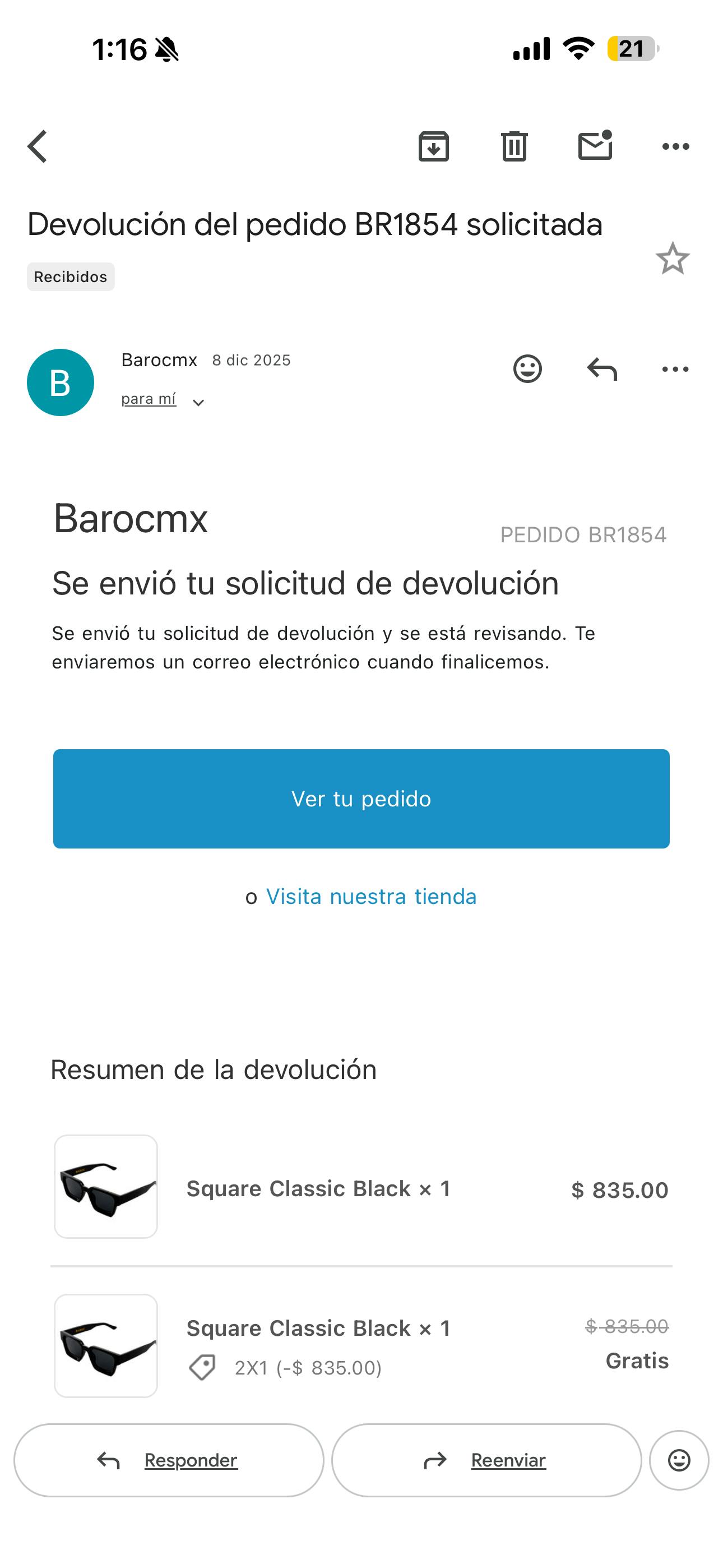723x1568 pixels.
Task: Tap the "Ver tu pedido" button
Action: [x=361, y=799]
